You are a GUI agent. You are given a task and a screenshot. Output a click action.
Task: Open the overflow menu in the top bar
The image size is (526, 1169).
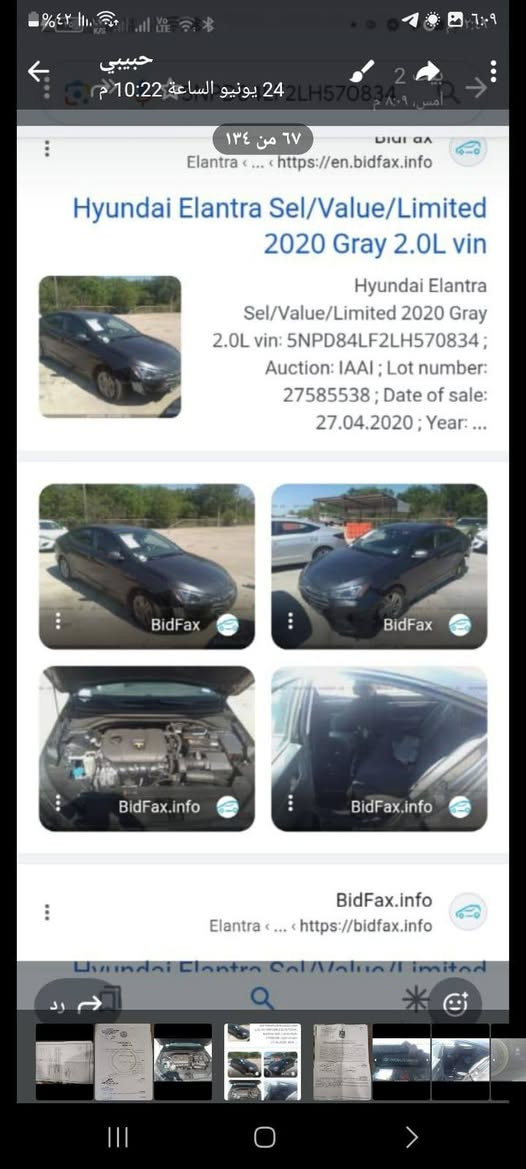[x=493, y=72]
